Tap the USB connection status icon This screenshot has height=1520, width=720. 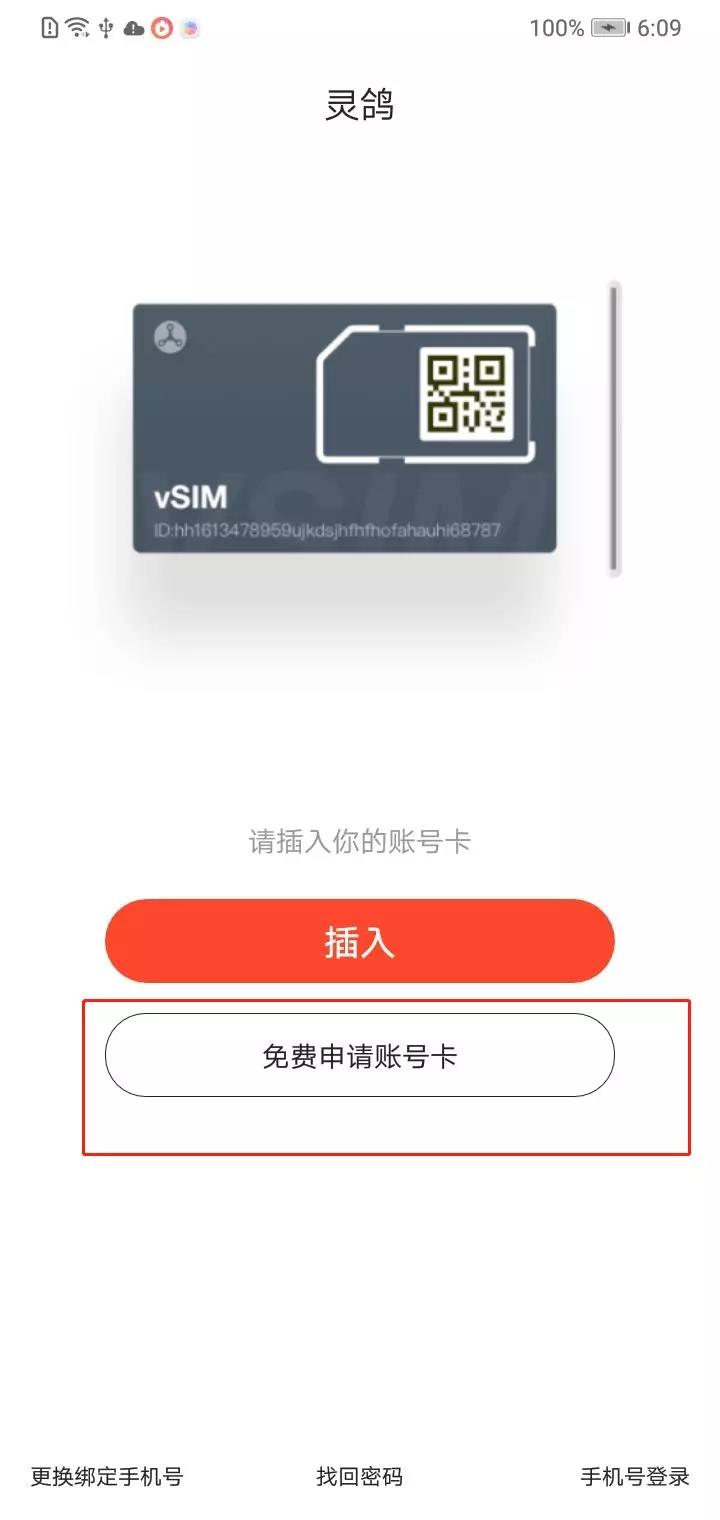click(106, 28)
